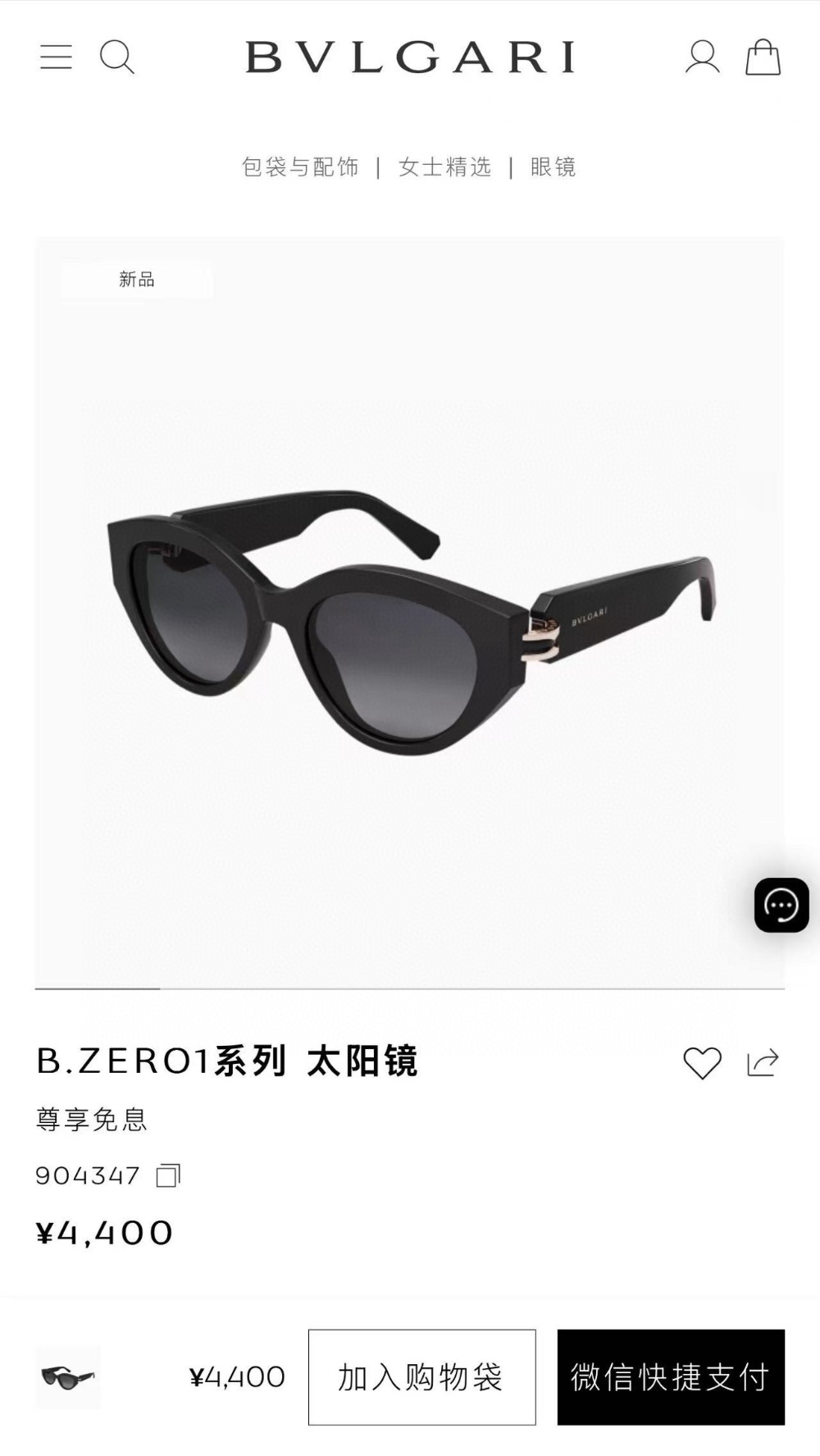Tap 加入购物袋 button
This screenshot has height=1456, width=820.
click(x=421, y=1377)
